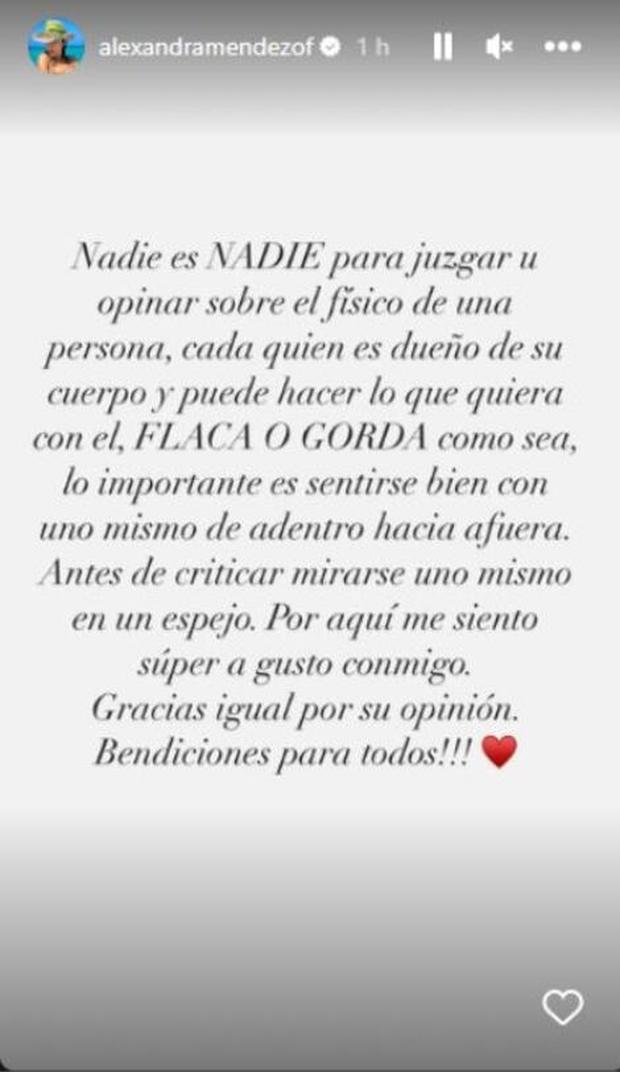Open the alexandramendezof username link

207,47
